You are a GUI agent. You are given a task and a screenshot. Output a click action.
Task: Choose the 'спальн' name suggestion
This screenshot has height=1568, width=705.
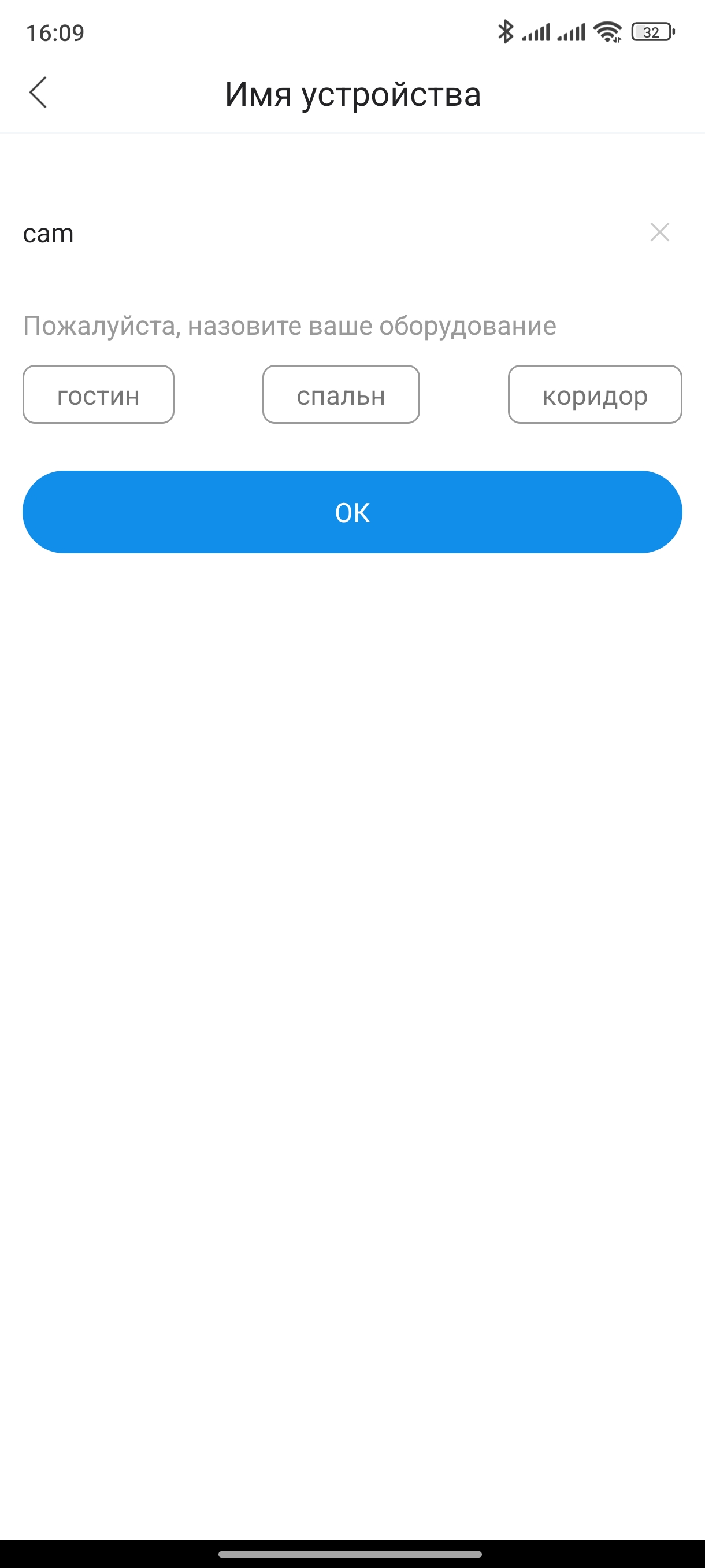(340, 394)
